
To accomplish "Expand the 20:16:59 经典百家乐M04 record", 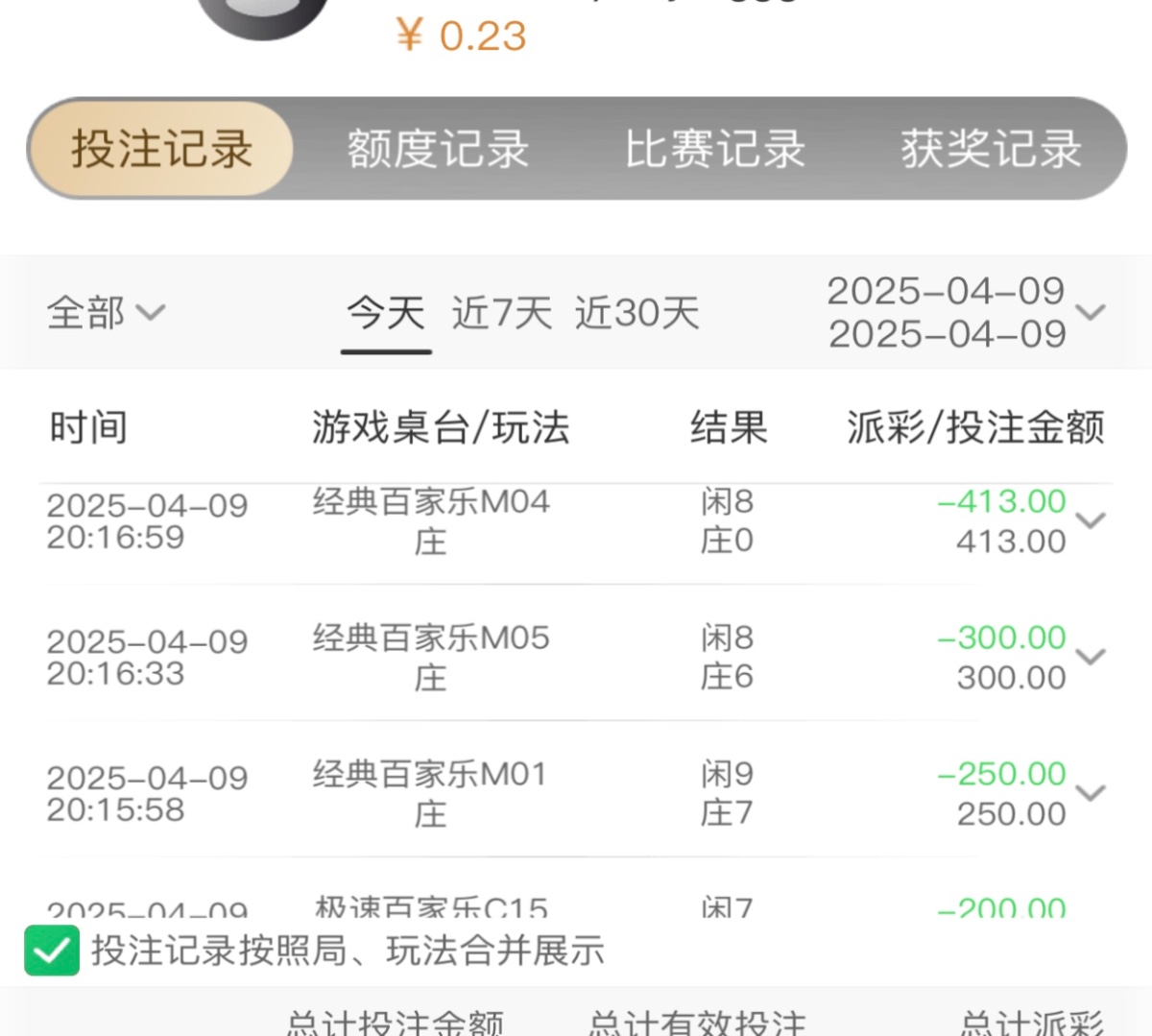I will point(1091,520).
